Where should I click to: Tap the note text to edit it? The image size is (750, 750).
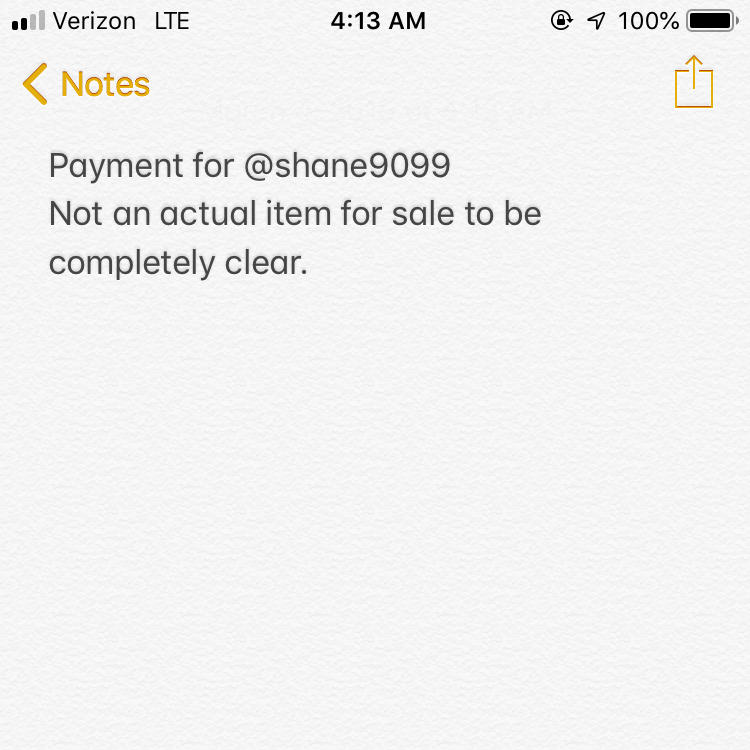click(295, 214)
